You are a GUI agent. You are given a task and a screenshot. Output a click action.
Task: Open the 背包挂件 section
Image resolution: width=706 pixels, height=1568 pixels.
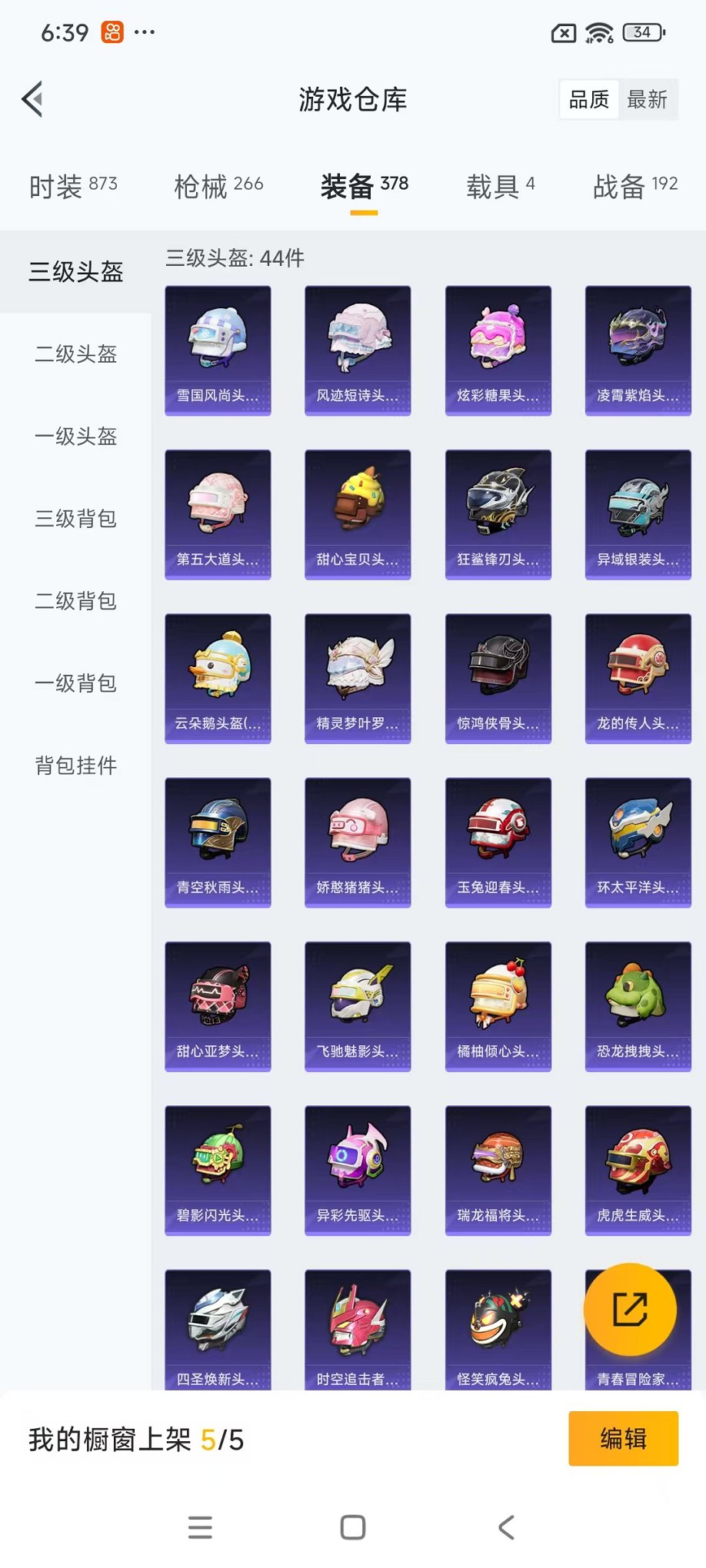(75, 766)
